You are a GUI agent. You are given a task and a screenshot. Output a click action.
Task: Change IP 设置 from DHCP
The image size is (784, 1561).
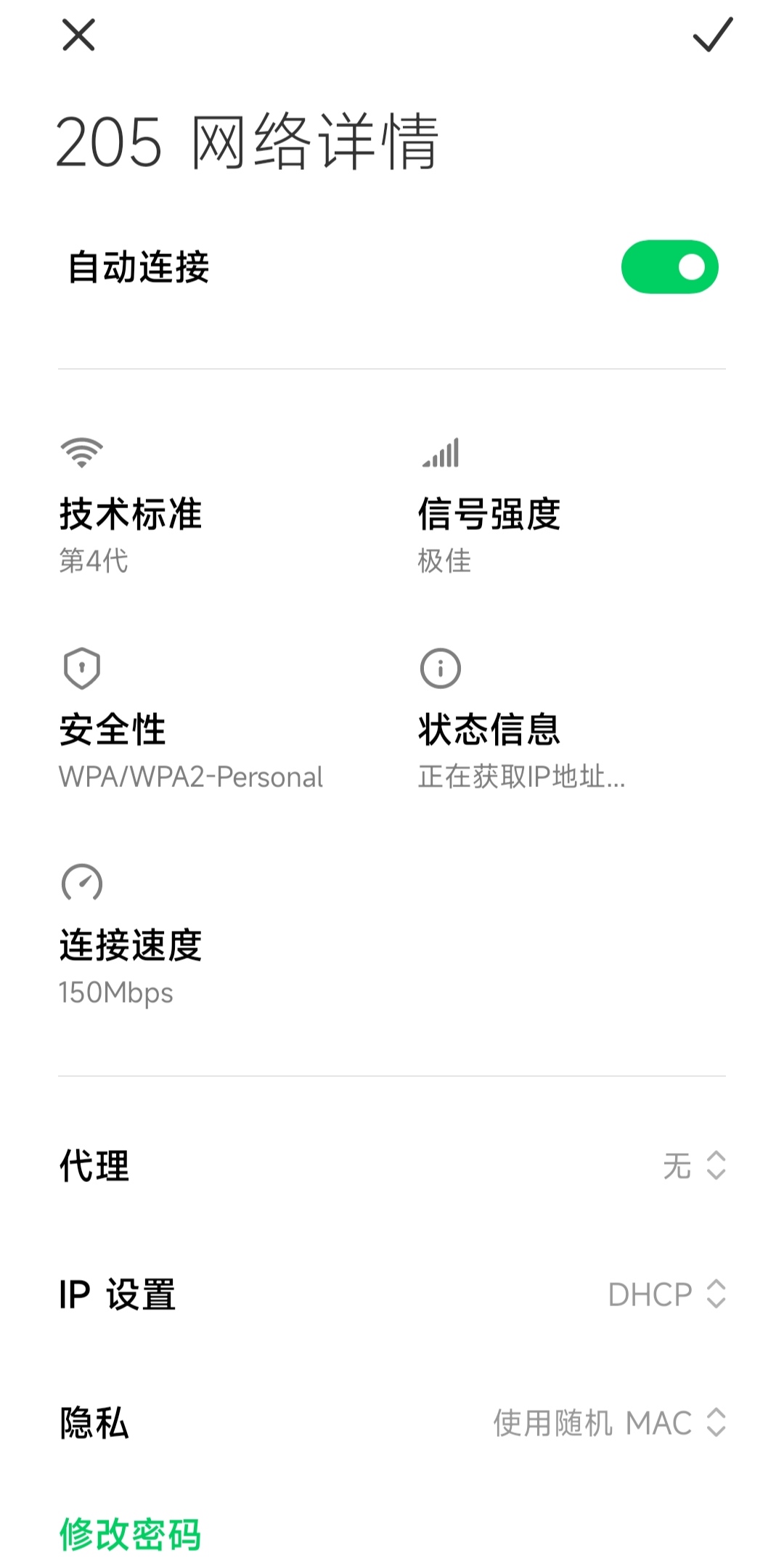point(392,1294)
